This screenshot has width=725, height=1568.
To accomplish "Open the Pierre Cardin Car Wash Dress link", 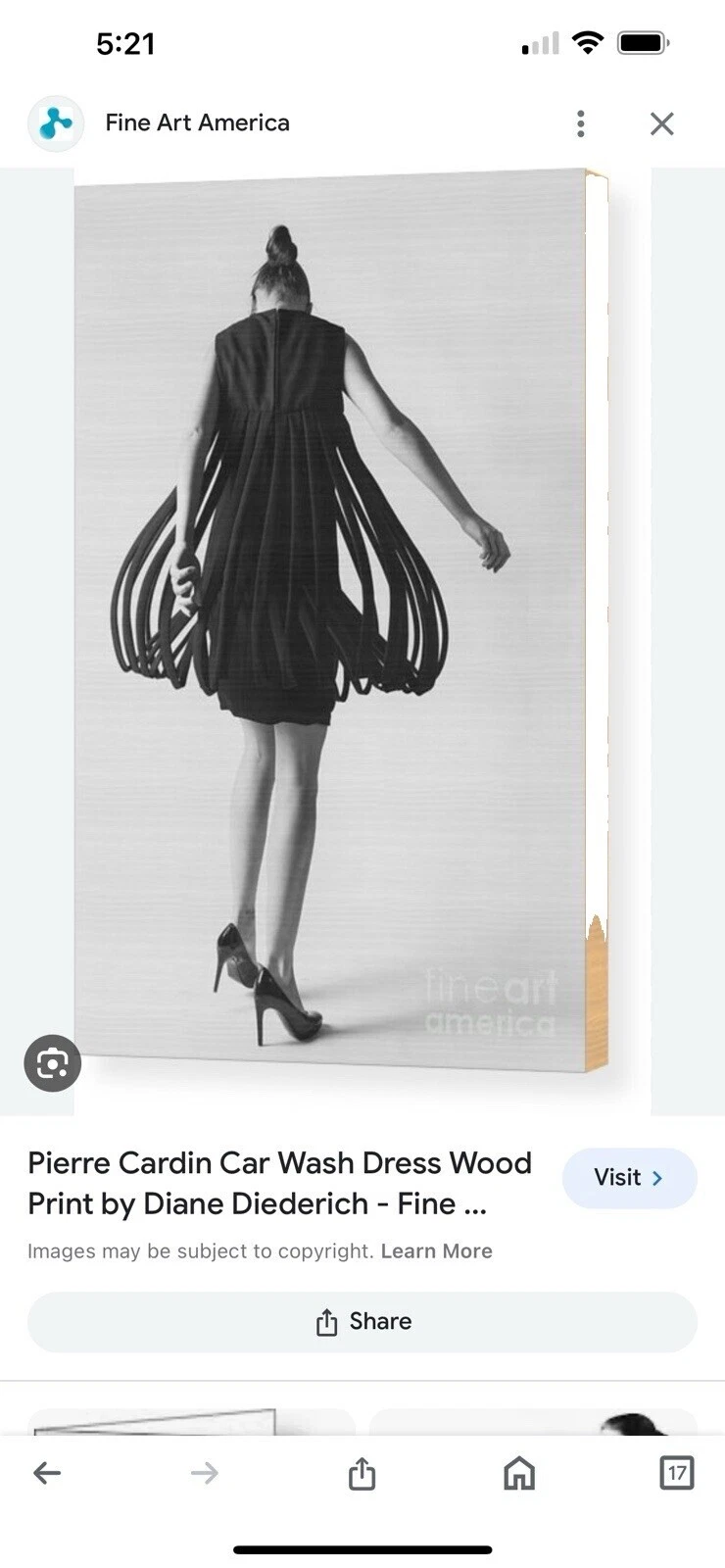I will [280, 1184].
